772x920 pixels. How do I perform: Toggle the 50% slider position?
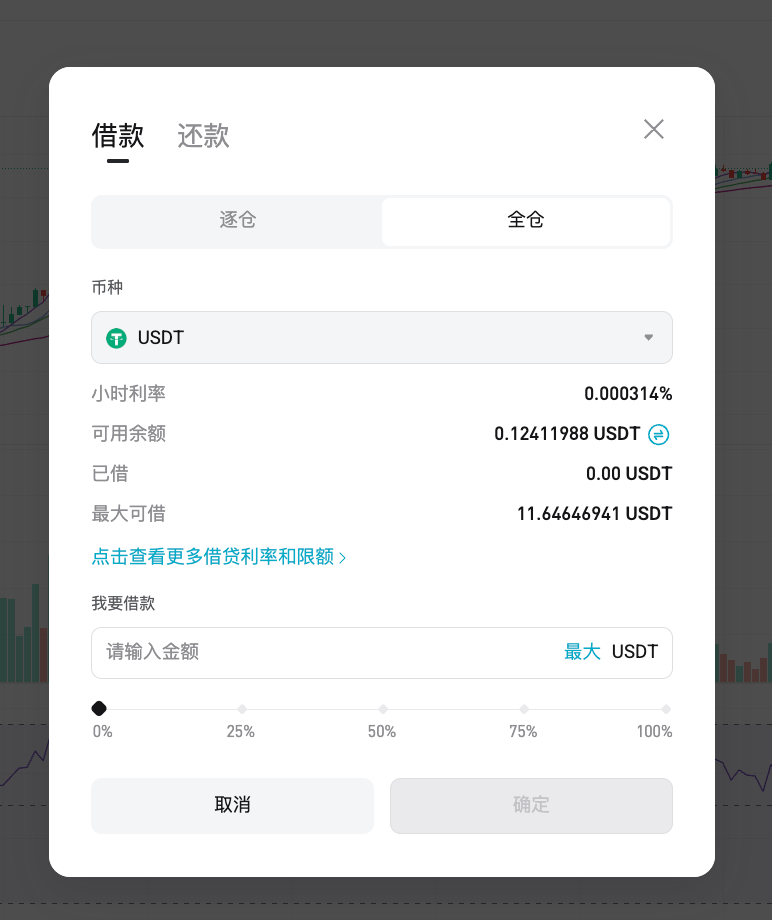[x=382, y=708]
